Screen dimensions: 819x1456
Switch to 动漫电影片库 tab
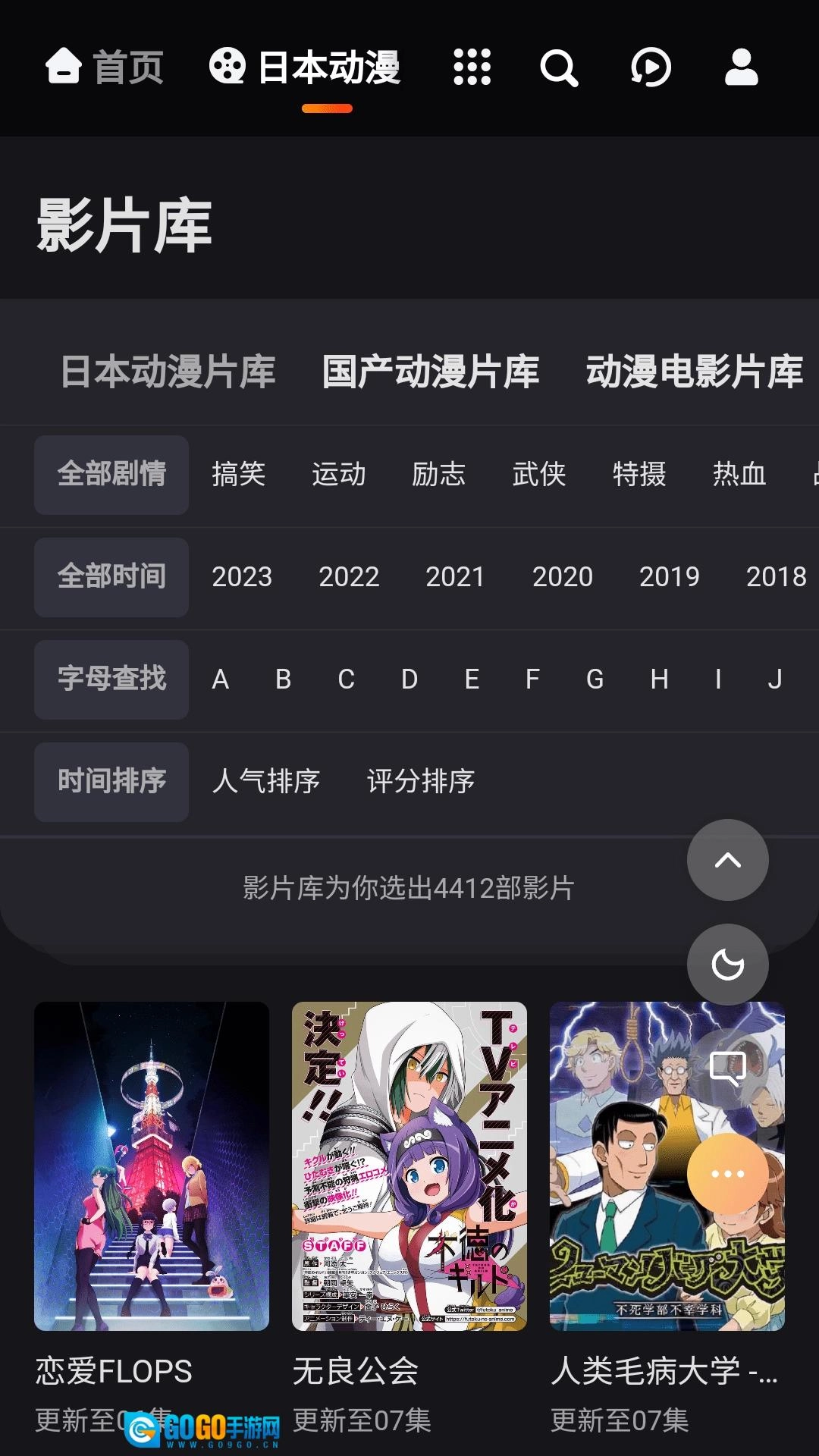click(694, 373)
